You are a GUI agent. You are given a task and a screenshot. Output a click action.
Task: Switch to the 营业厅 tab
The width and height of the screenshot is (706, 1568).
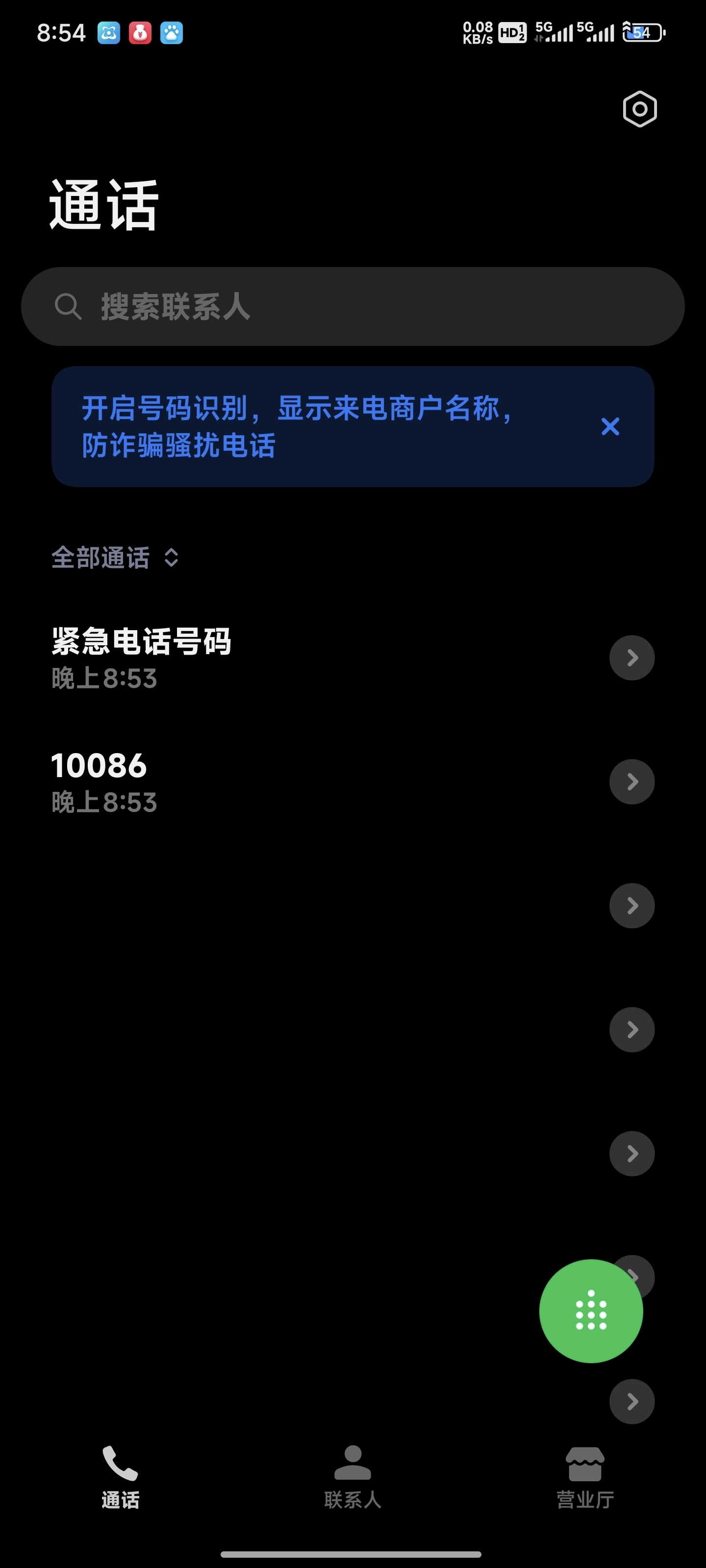(x=585, y=1477)
